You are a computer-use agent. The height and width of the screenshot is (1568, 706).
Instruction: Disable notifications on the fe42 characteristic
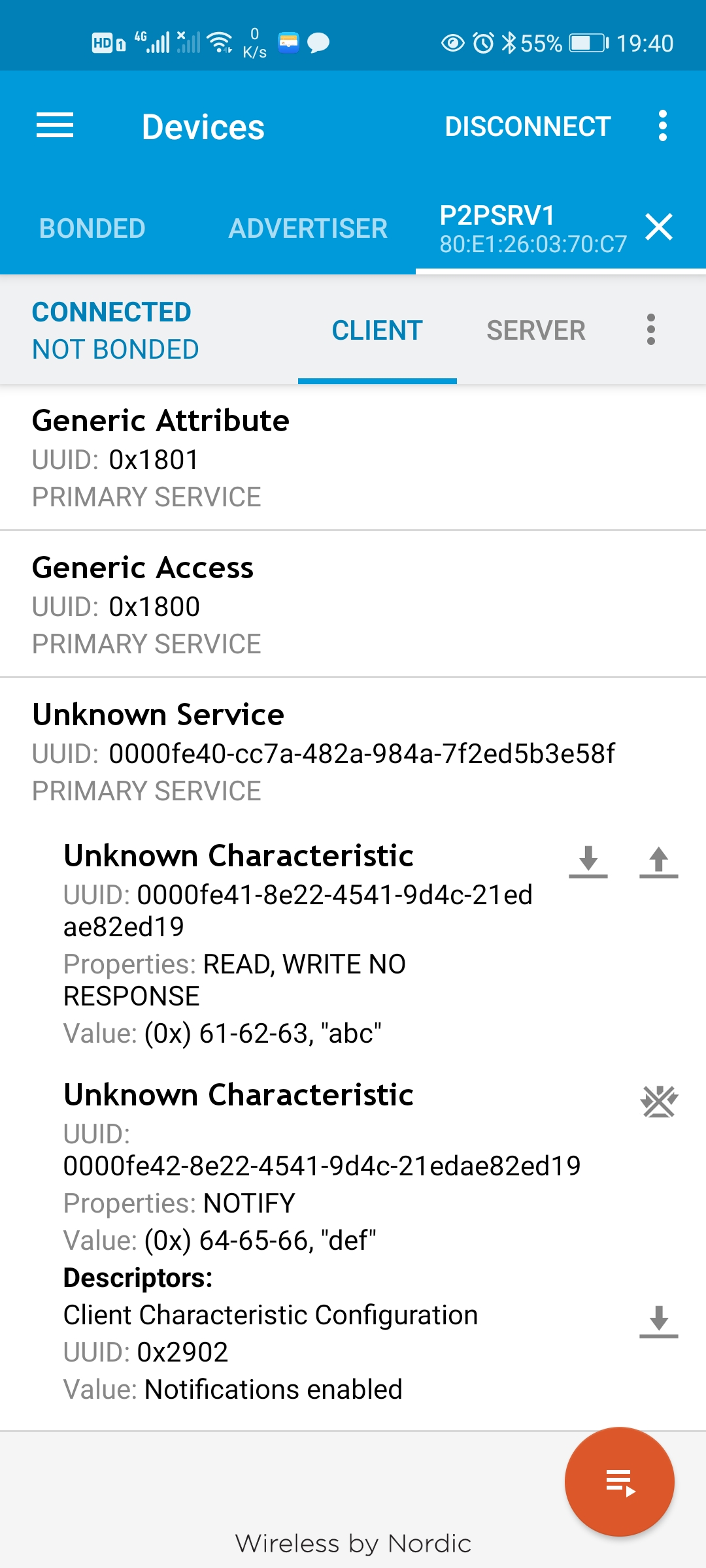659,1102
